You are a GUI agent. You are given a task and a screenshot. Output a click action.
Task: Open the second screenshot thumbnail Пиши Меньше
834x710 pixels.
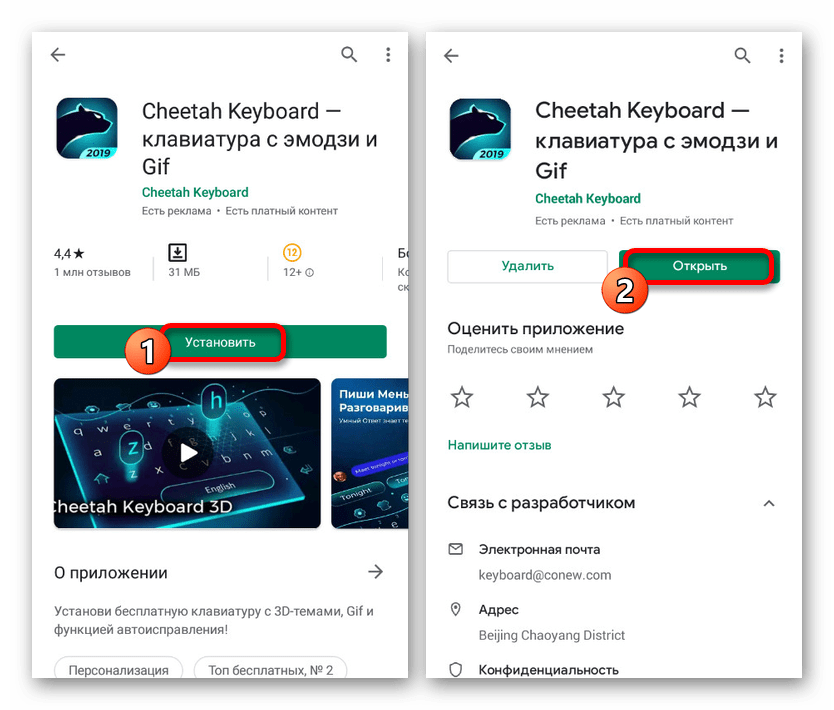[370, 452]
